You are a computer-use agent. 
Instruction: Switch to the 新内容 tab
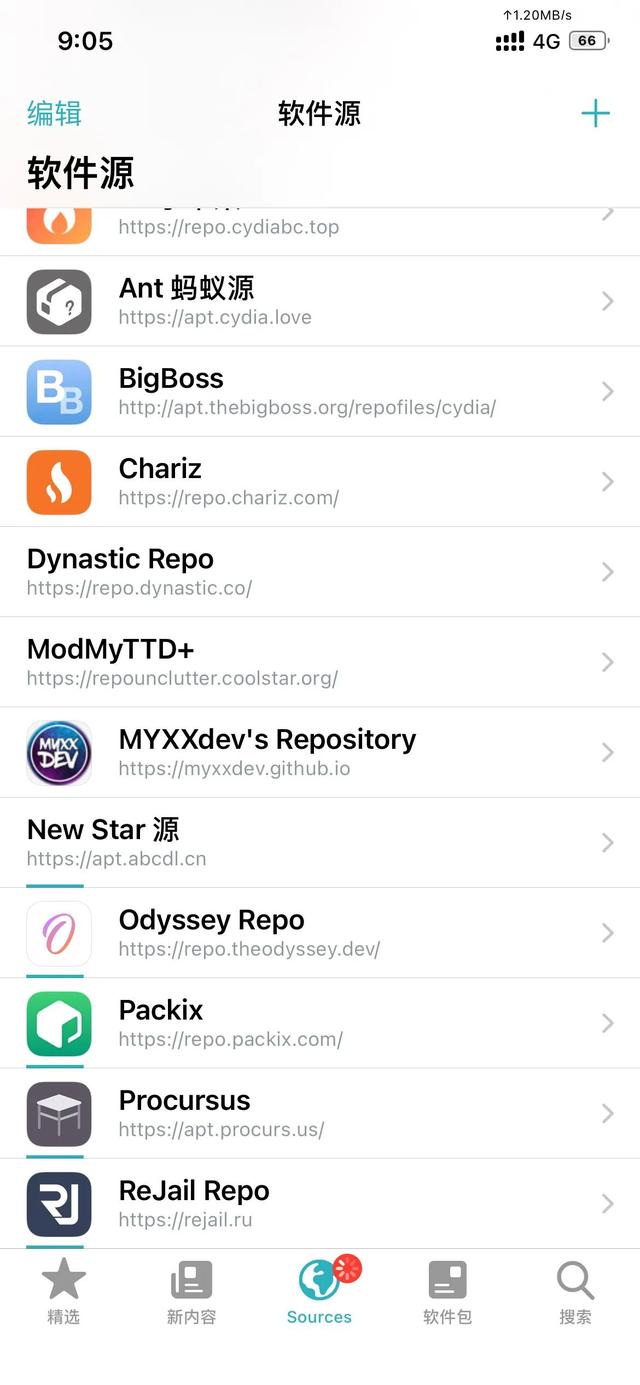[x=191, y=1292]
